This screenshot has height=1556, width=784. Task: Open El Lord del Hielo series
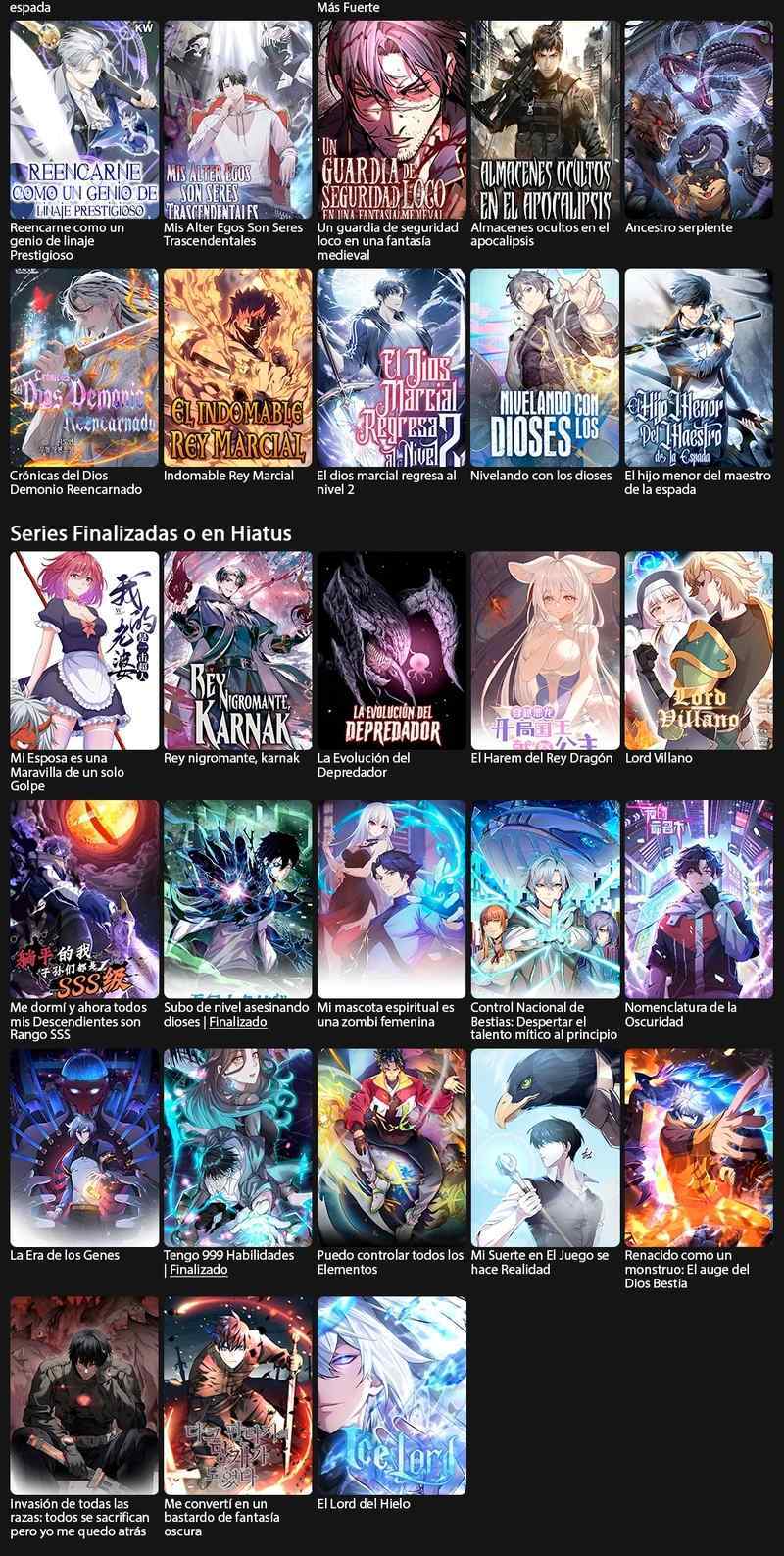pos(391,1395)
